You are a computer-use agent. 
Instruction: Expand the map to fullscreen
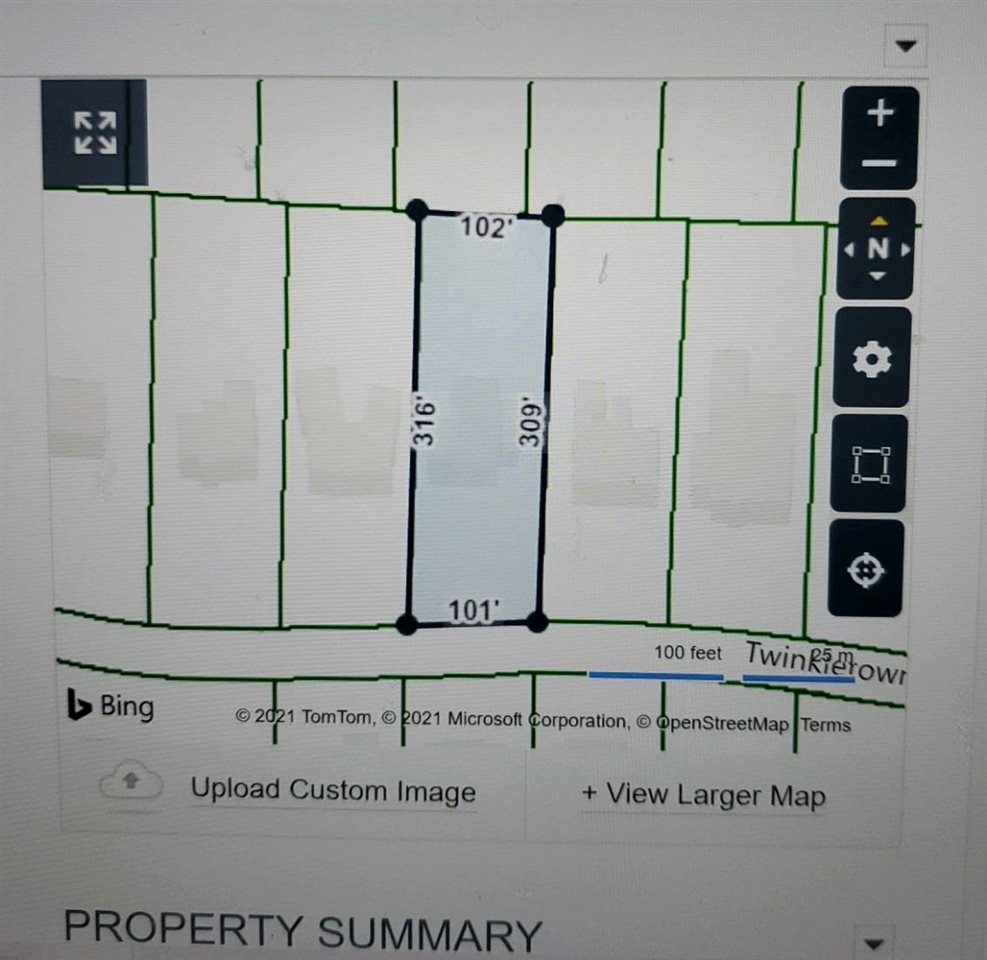(x=95, y=133)
